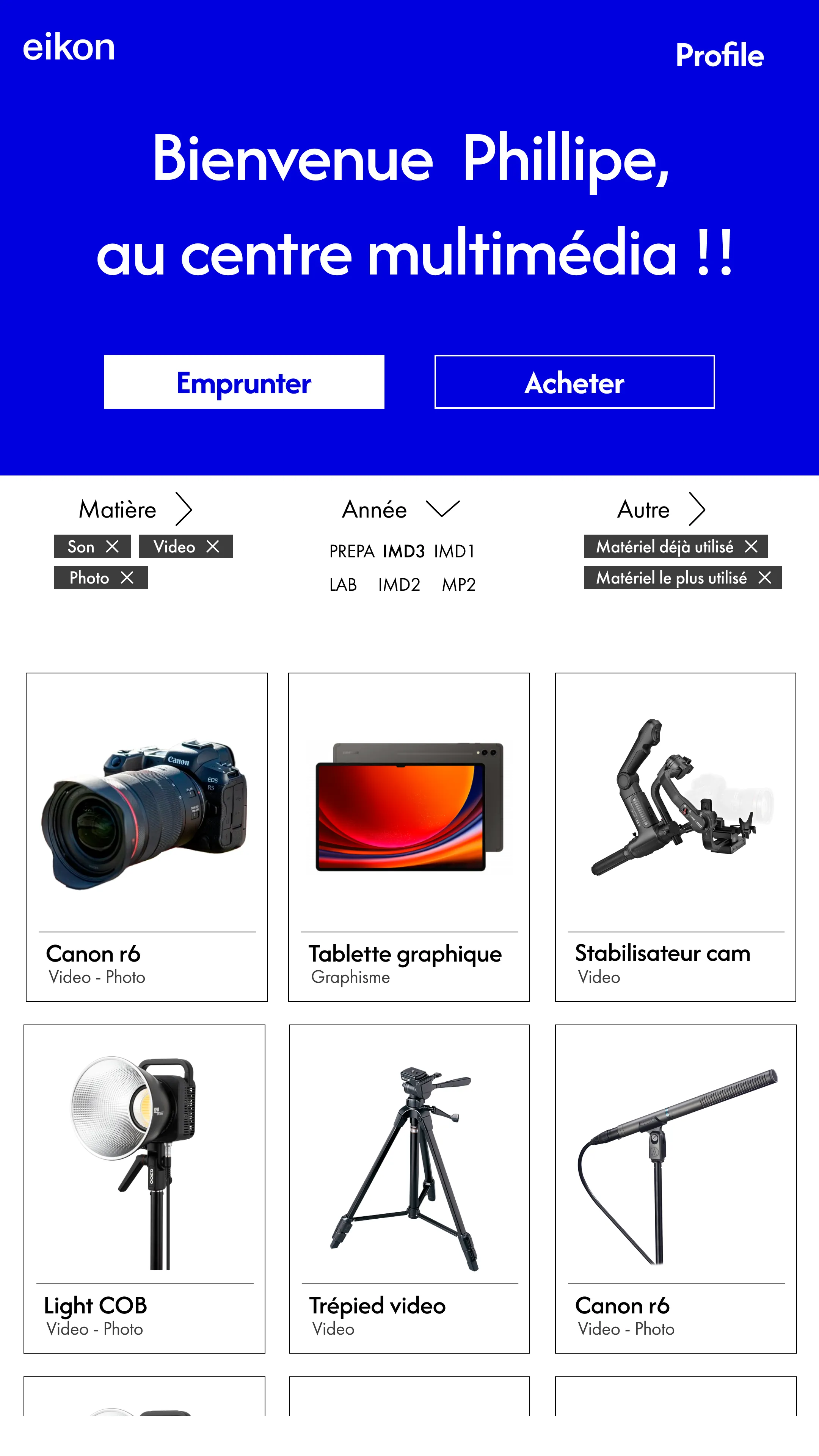This screenshot has height=1456, width=819.
Task: Remove the Video filter chip
Action: pos(212,546)
